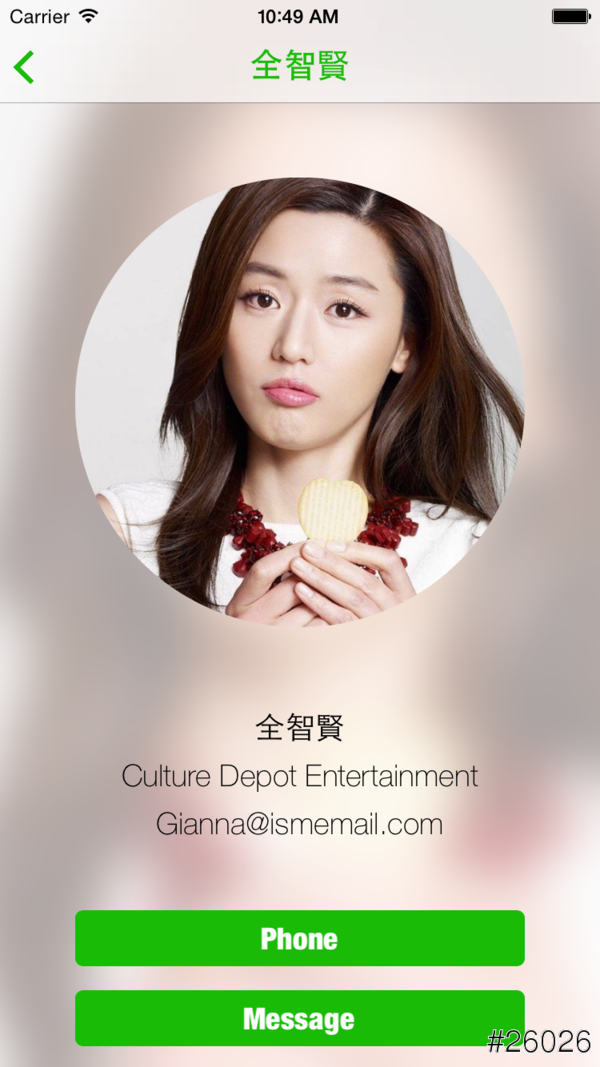Screen dimensions: 600x1067
Task: Go back using the green arrow
Action: (x=24, y=67)
